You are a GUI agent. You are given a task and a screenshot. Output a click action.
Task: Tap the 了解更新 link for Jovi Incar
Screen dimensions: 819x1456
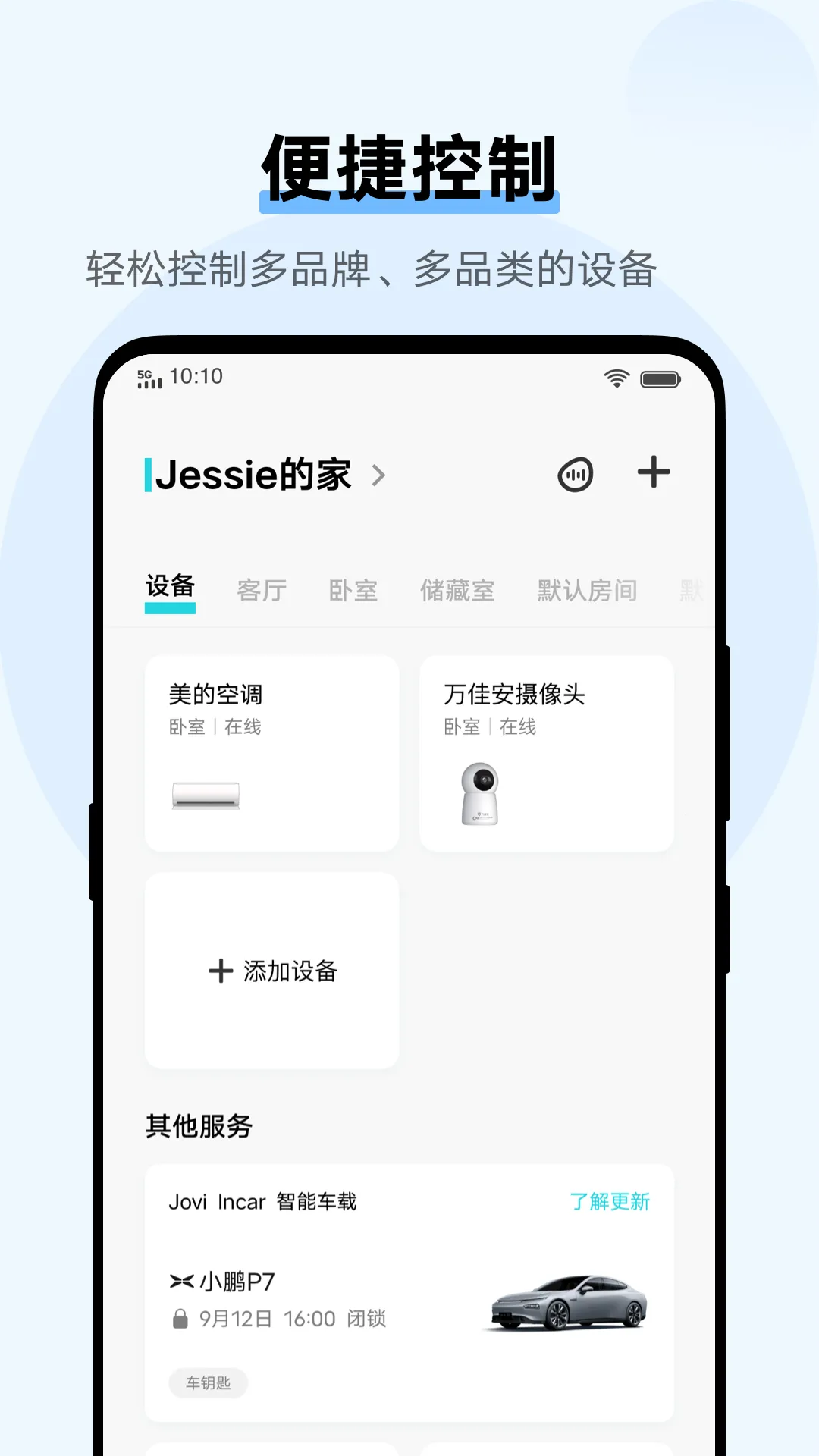[610, 1202]
